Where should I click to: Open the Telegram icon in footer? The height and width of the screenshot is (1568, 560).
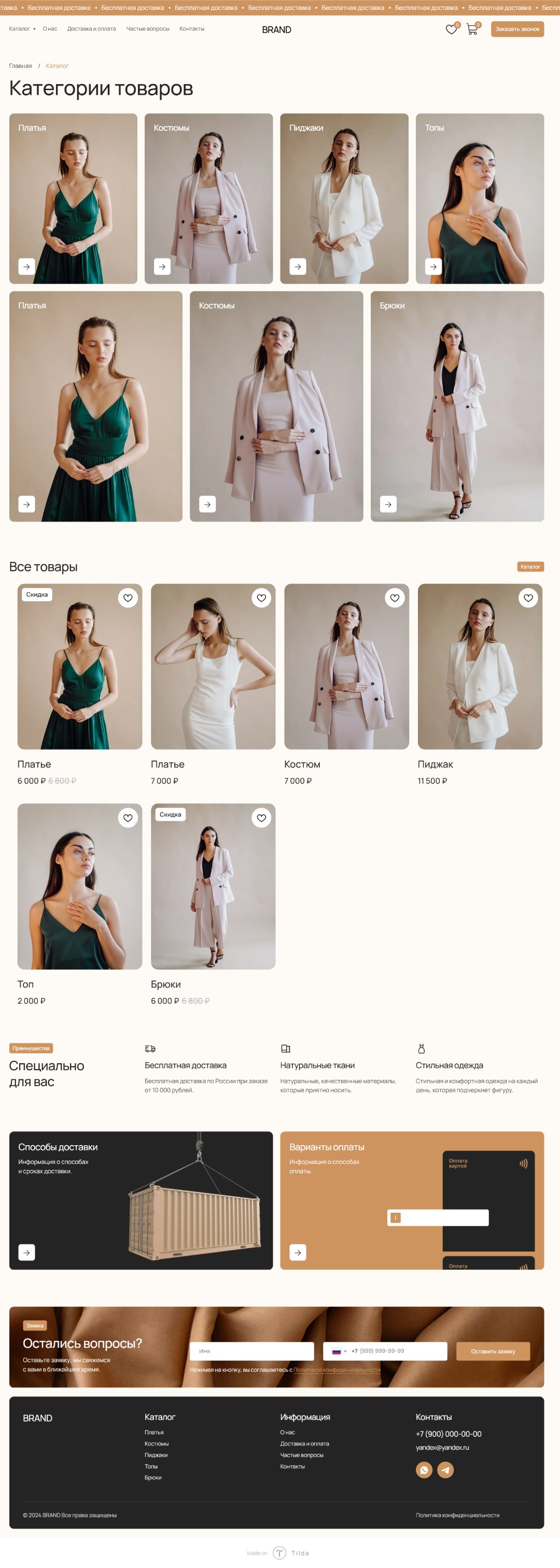[x=445, y=1469]
